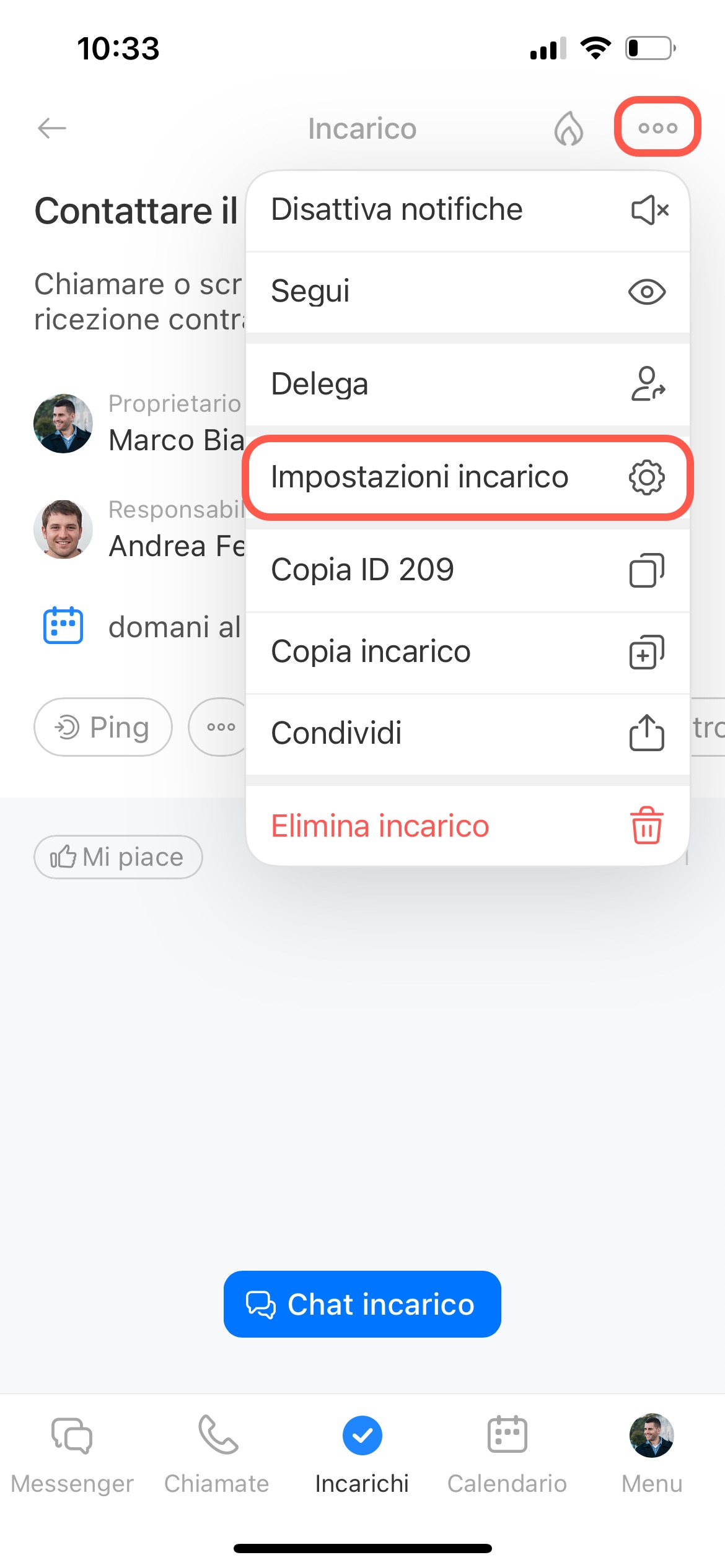The height and width of the screenshot is (1568, 725).
Task: Tap the flame priority icon
Action: (x=568, y=128)
